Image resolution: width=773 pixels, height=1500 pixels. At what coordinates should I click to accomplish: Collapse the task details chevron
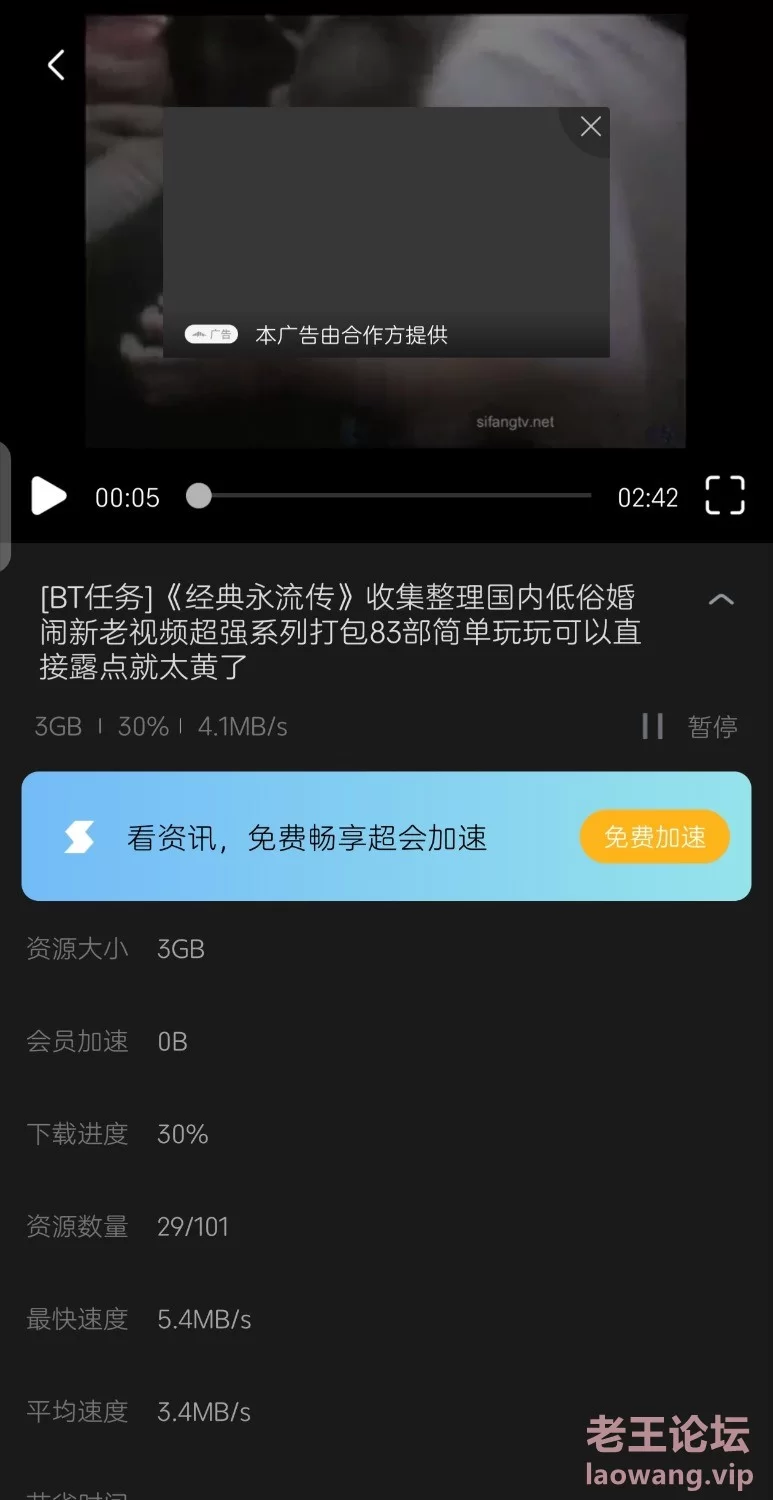[x=721, y=600]
